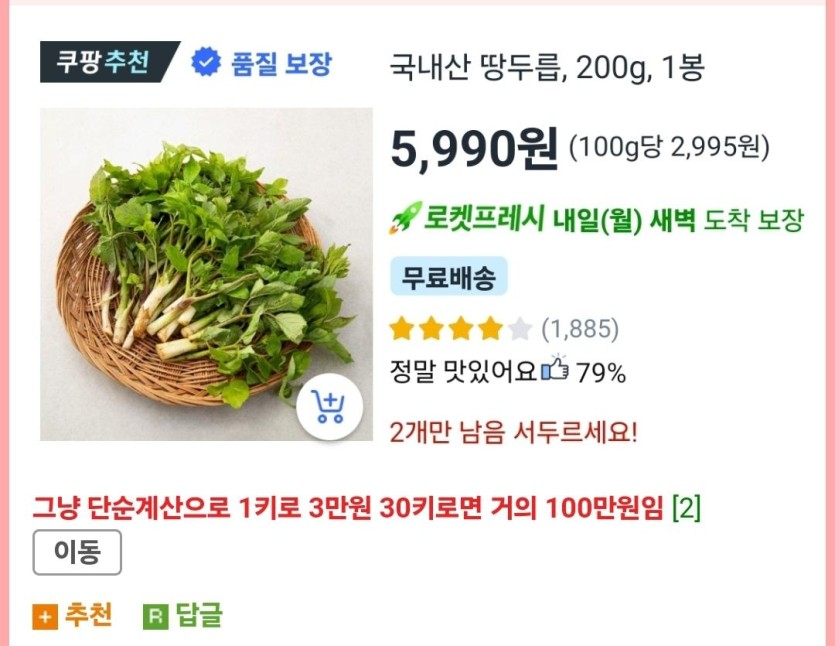The width and height of the screenshot is (835, 646).
Task: Reply to the comment via 답글
Action: tap(183, 615)
